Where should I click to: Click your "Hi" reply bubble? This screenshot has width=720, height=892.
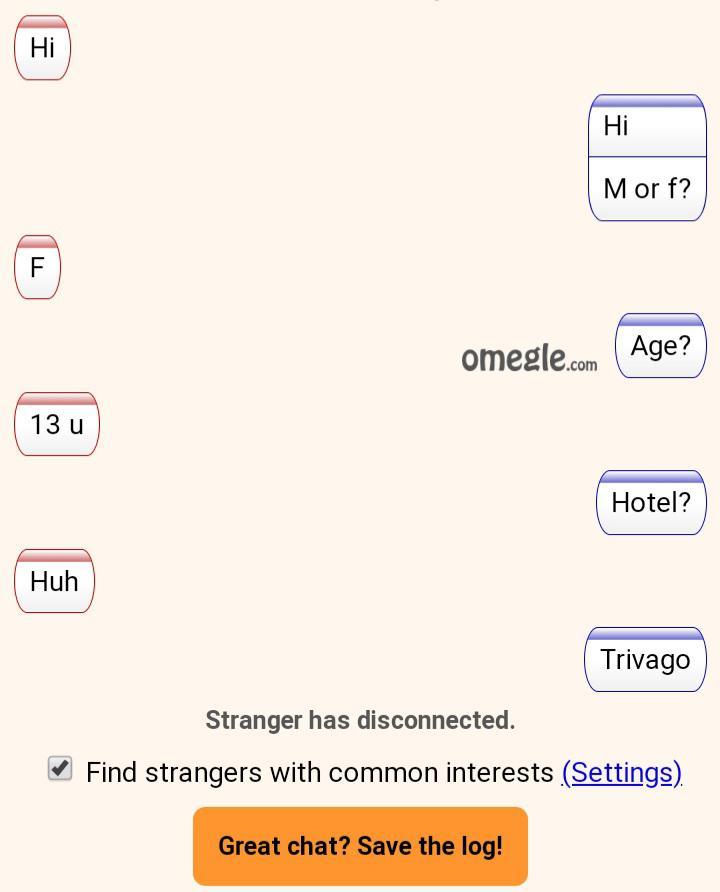point(616,126)
